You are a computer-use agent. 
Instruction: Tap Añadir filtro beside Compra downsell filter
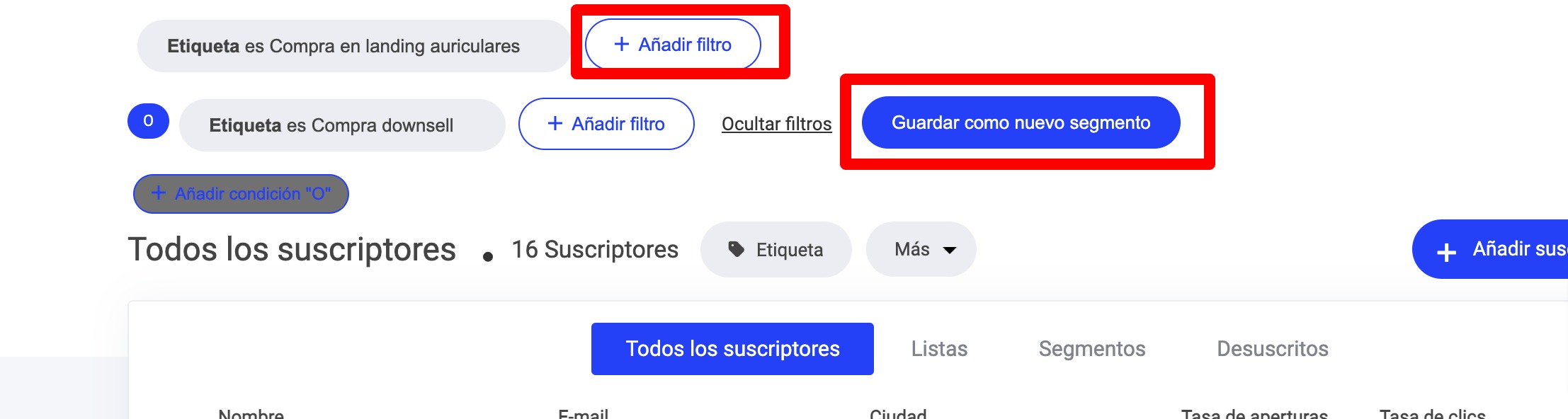606,124
